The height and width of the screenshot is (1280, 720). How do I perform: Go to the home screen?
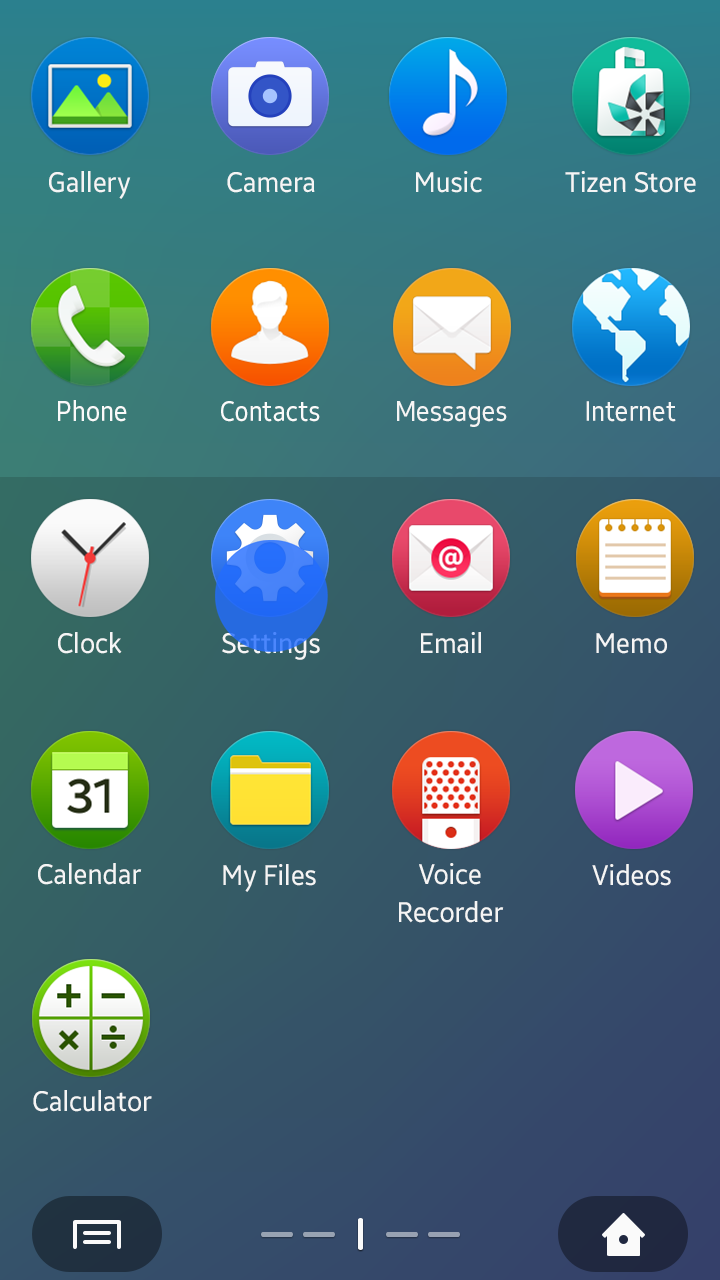(x=623, y=1234)
